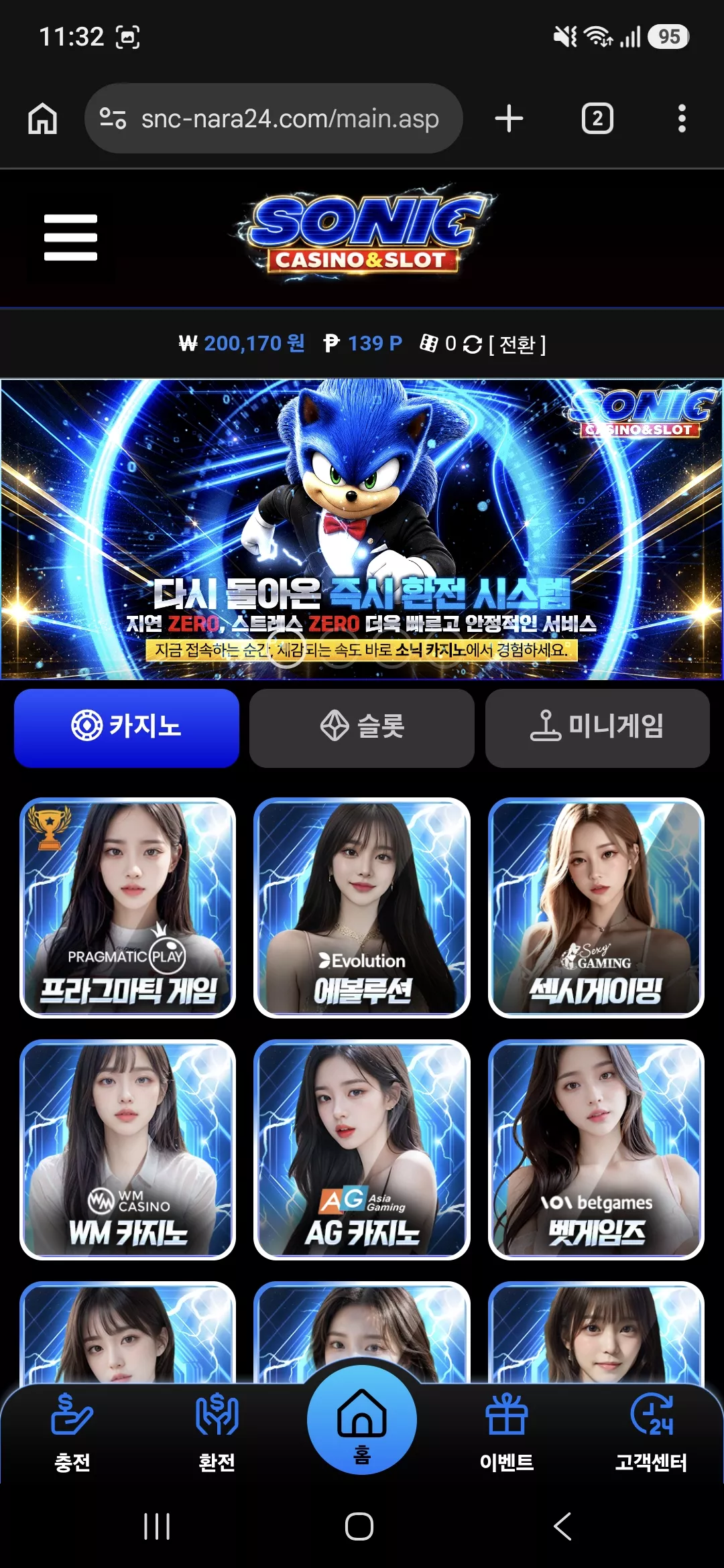Switch to the 미니게임 tab
Viewport: 724px width, 1568px height.
(x=597, y=728)
